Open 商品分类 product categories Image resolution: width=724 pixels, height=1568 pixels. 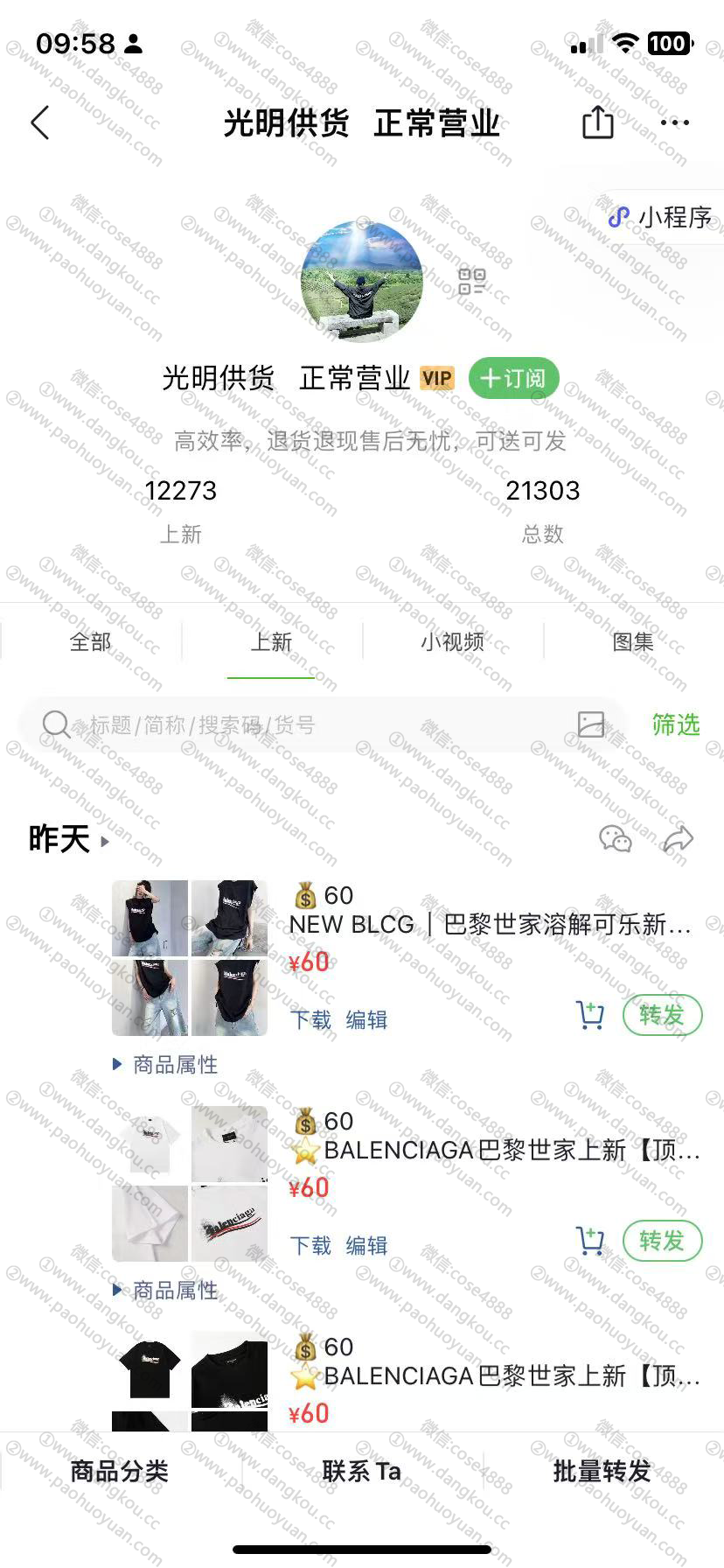(x=120, y=1472)
